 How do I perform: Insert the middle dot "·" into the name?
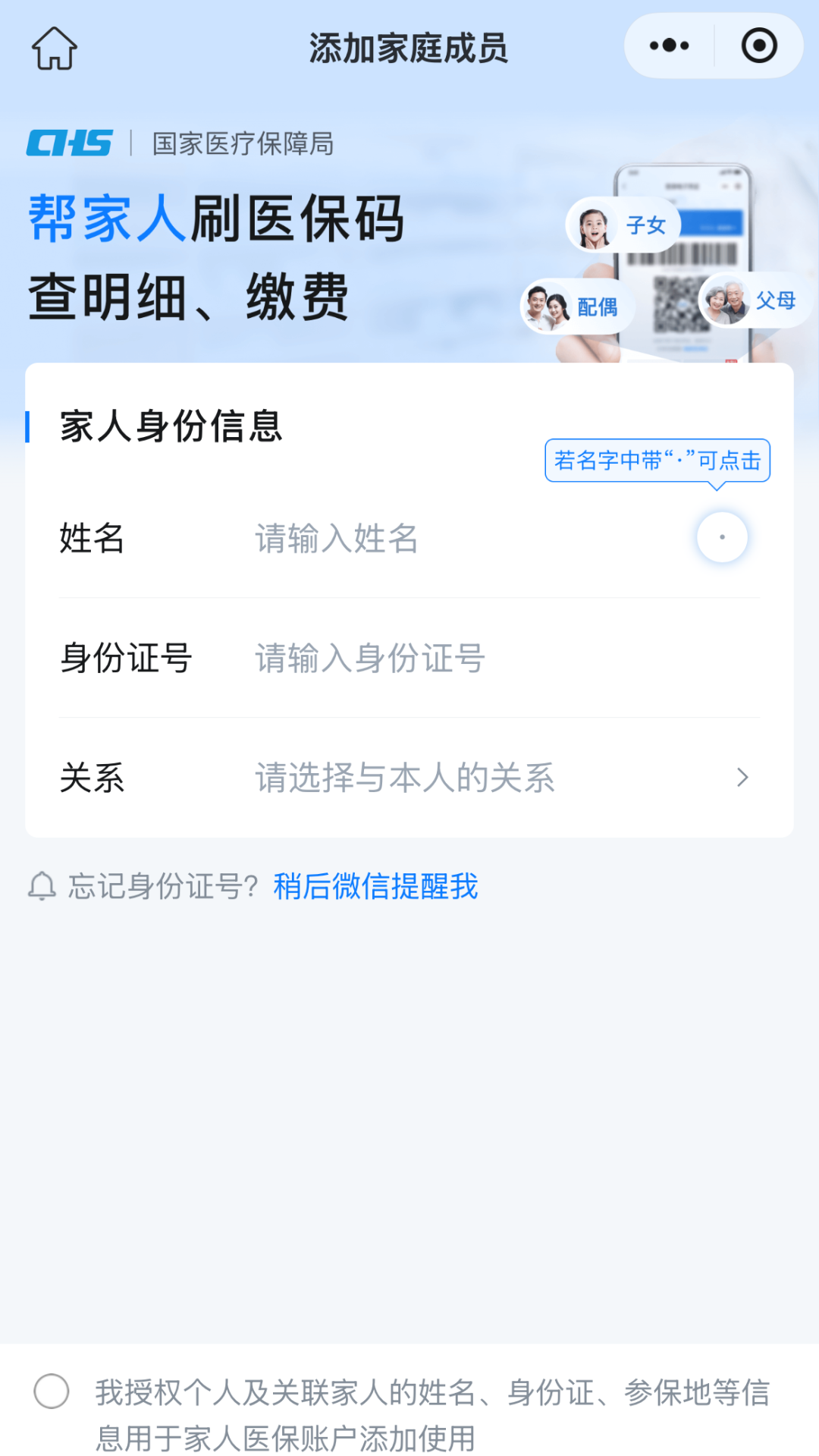coord(722,537)
